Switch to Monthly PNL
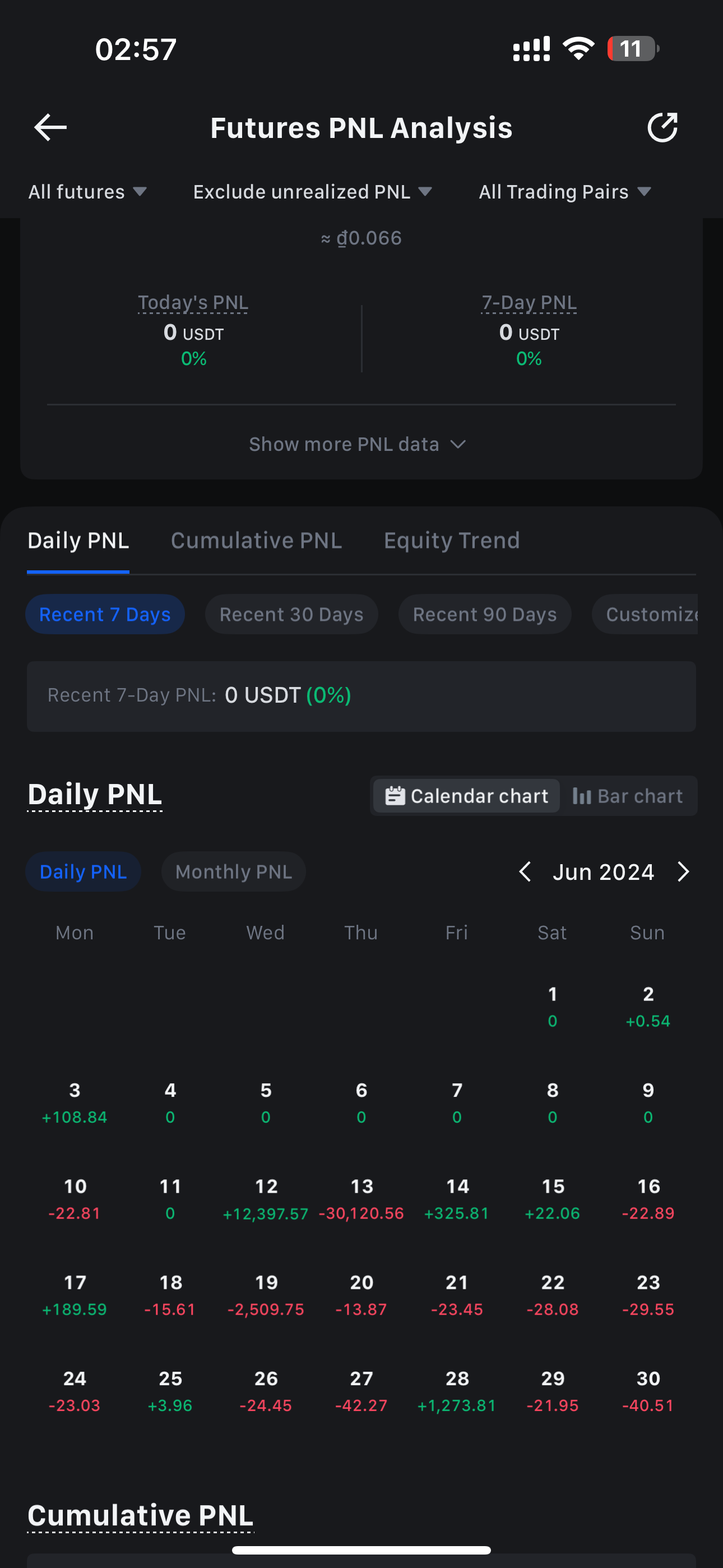Viewport: 723px width, 1568px height. [234, 871]
